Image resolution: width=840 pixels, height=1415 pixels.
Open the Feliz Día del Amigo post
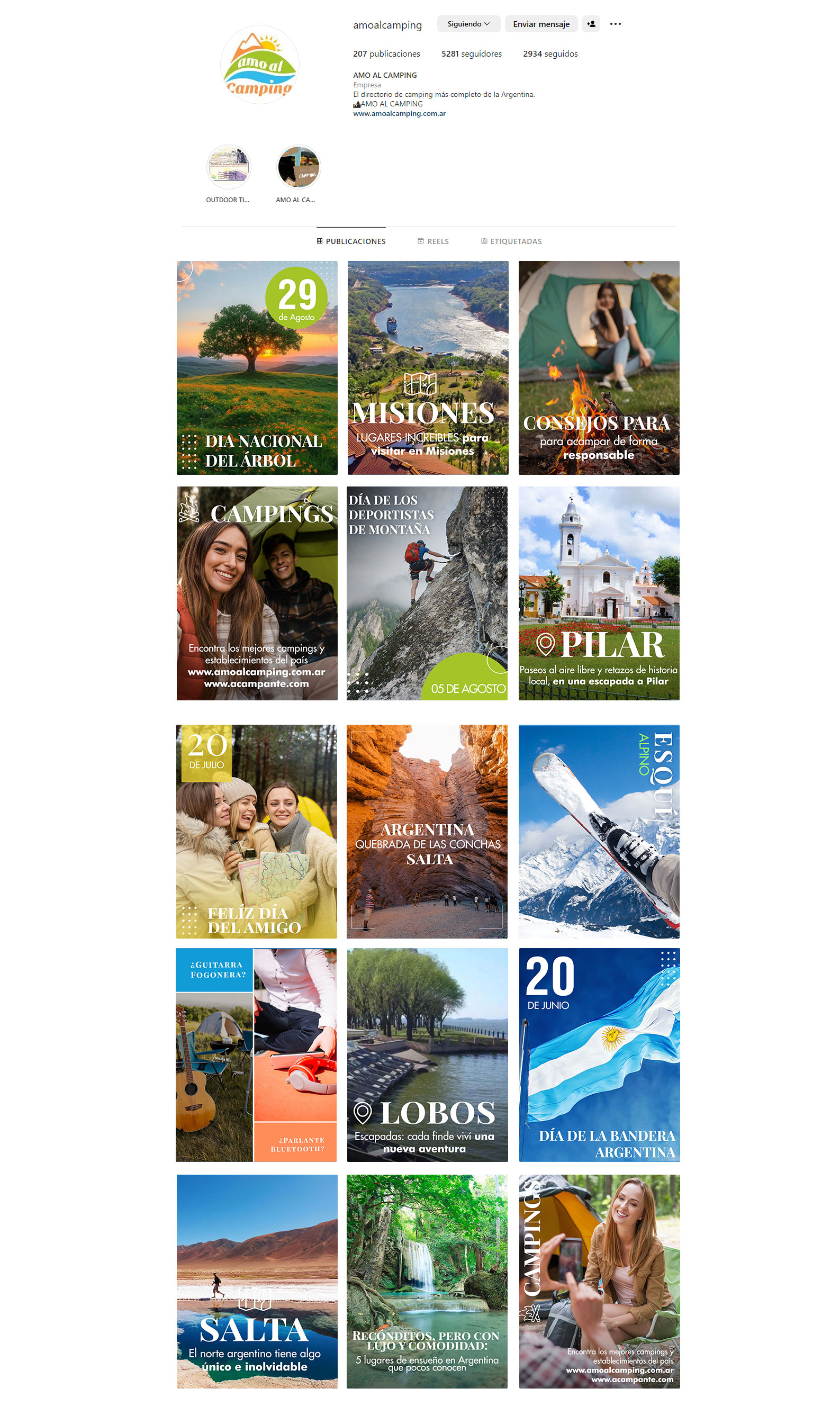256,831
